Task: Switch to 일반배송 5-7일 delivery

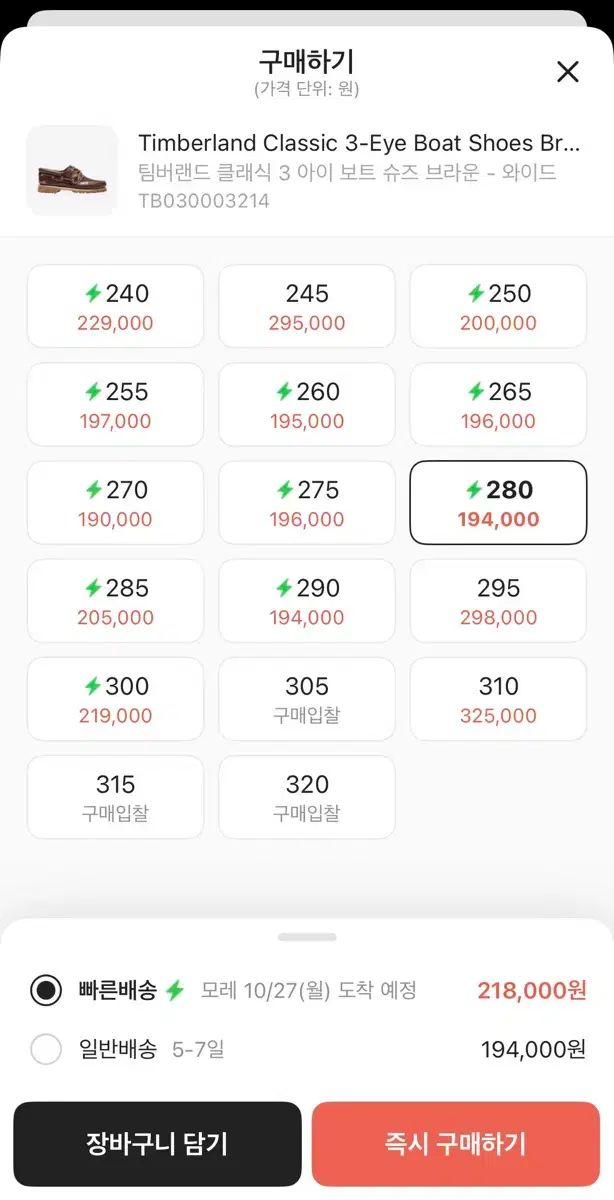Action: click(x=46, y=1049)
